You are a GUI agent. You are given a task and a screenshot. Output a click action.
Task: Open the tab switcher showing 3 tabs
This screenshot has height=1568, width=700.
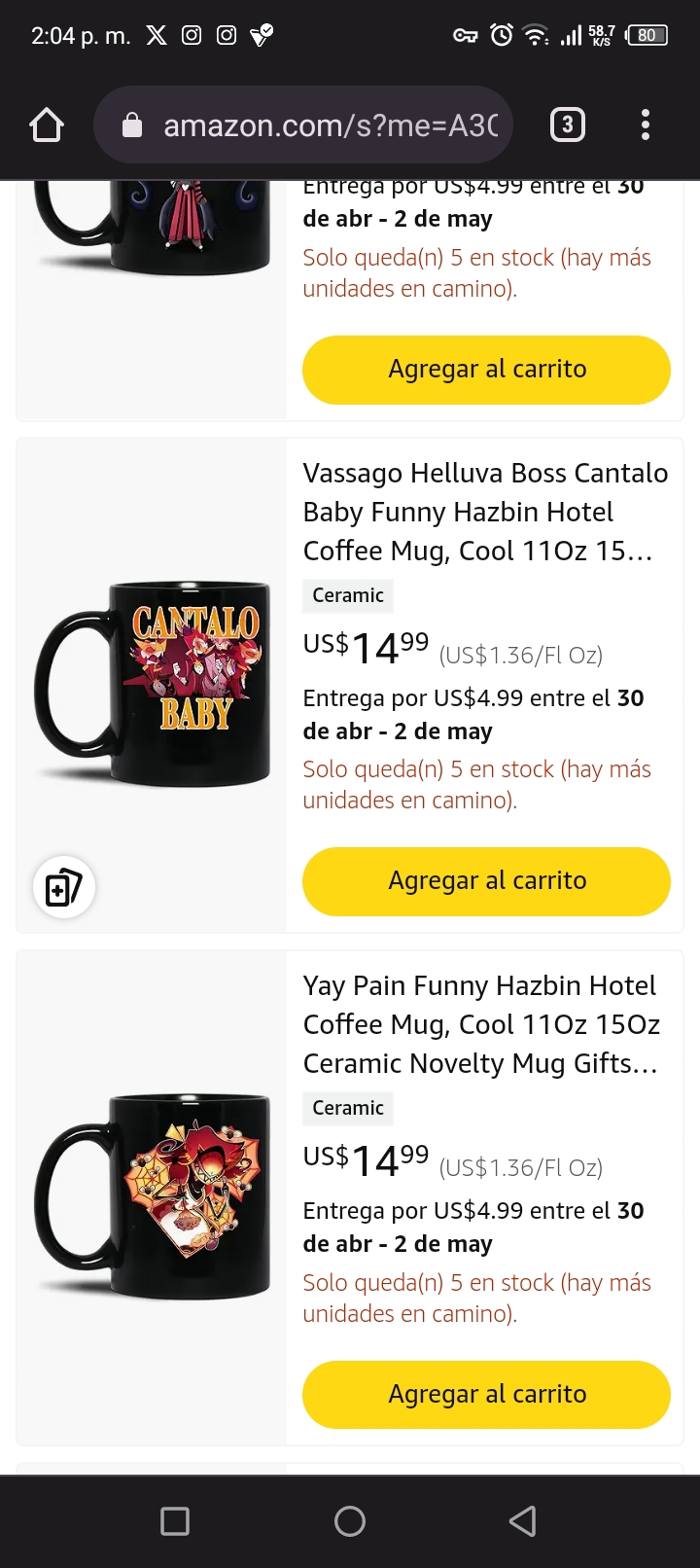coord(568,125)
